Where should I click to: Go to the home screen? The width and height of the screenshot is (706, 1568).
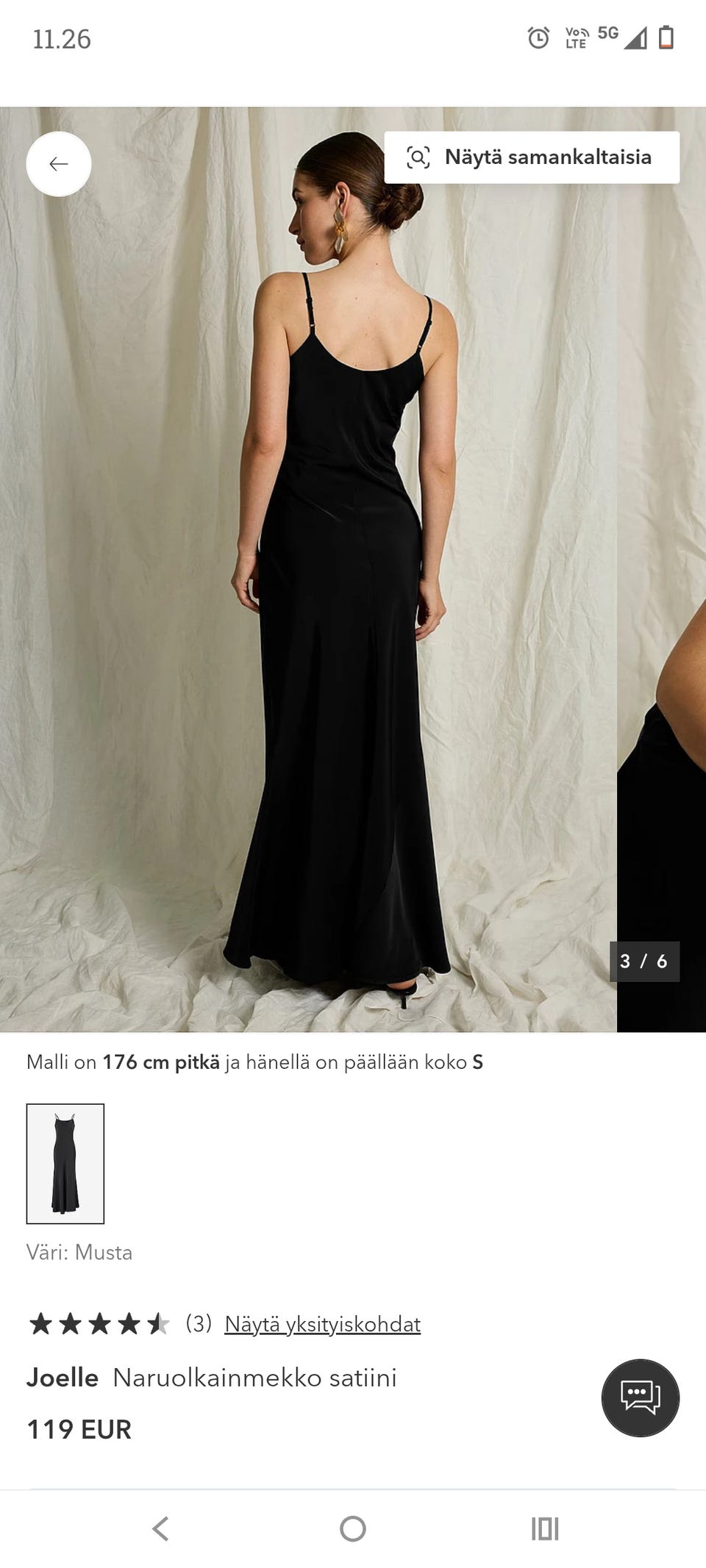coord(353,1529)
